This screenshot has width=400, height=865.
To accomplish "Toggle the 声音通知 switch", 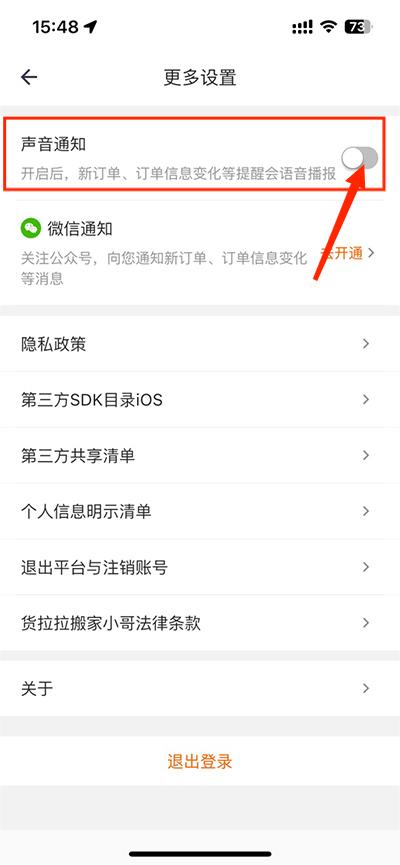I will [x=360, y=159].
